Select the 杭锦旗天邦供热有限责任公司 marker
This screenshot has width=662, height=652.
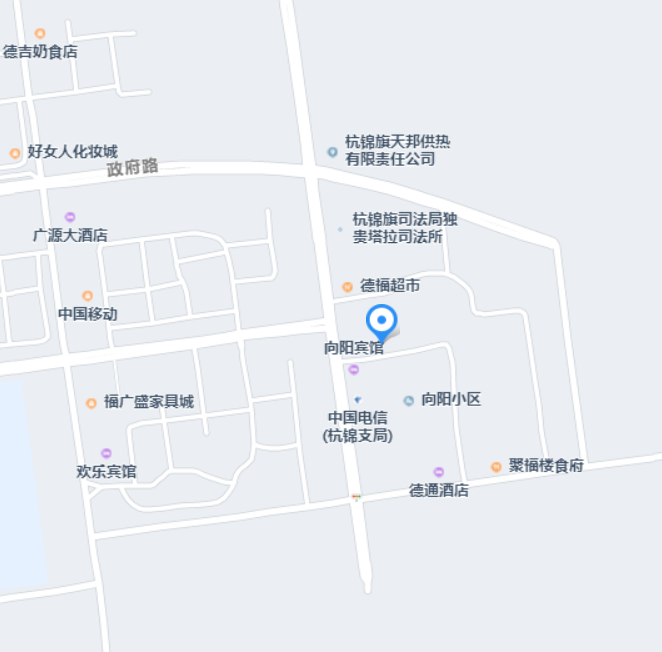pyautogui.click(x=332, y=152)
